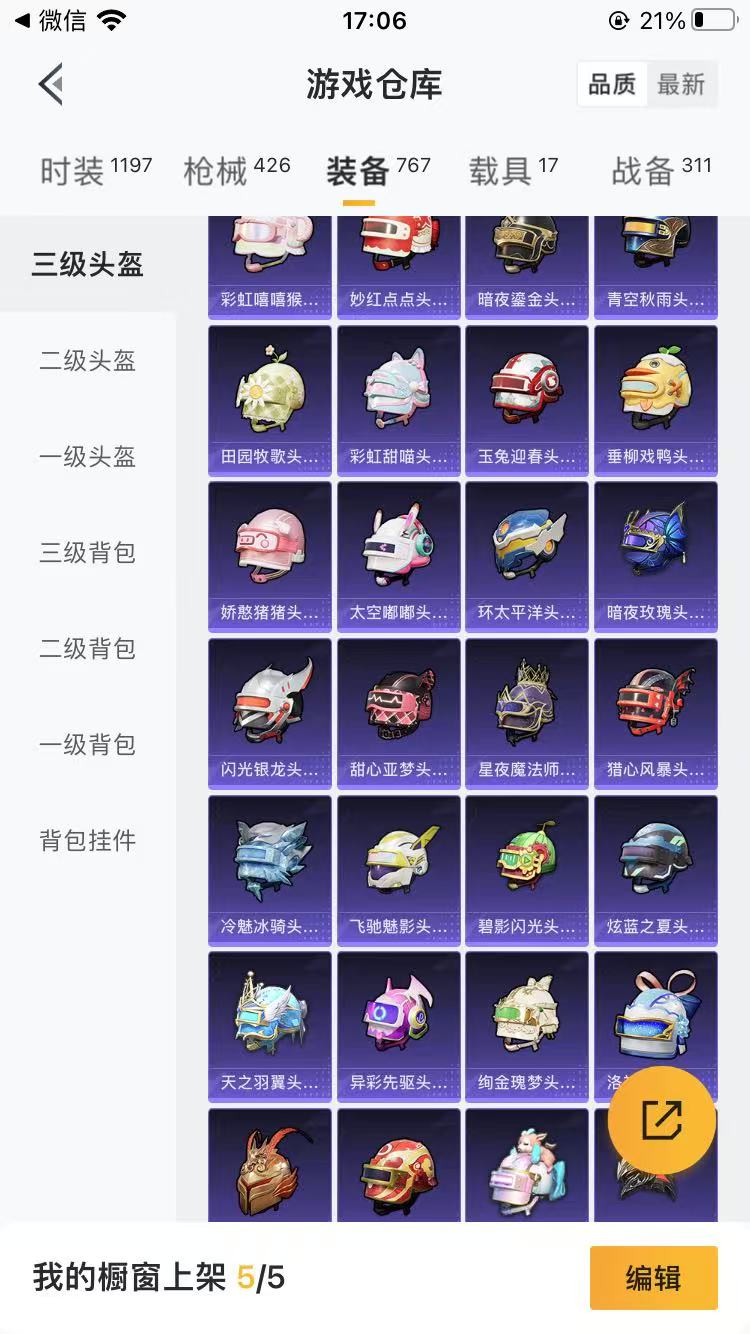Open the 背包挂件 category
Viewport: 750px width, 1334px height.
(x=88, y=841)
